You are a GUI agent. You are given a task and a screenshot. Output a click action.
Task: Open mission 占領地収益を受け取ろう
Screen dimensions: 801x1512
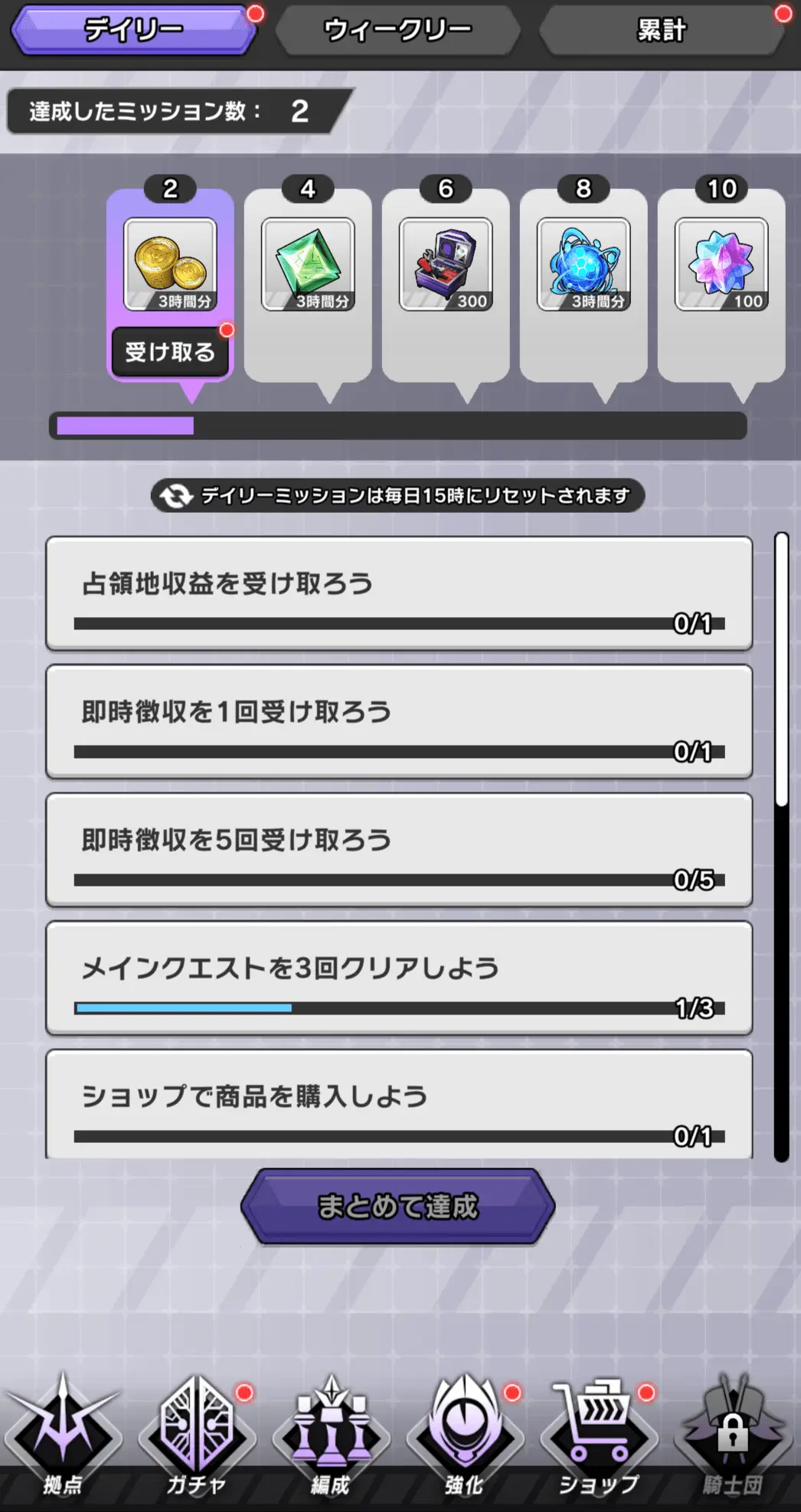tap(399, 594)
